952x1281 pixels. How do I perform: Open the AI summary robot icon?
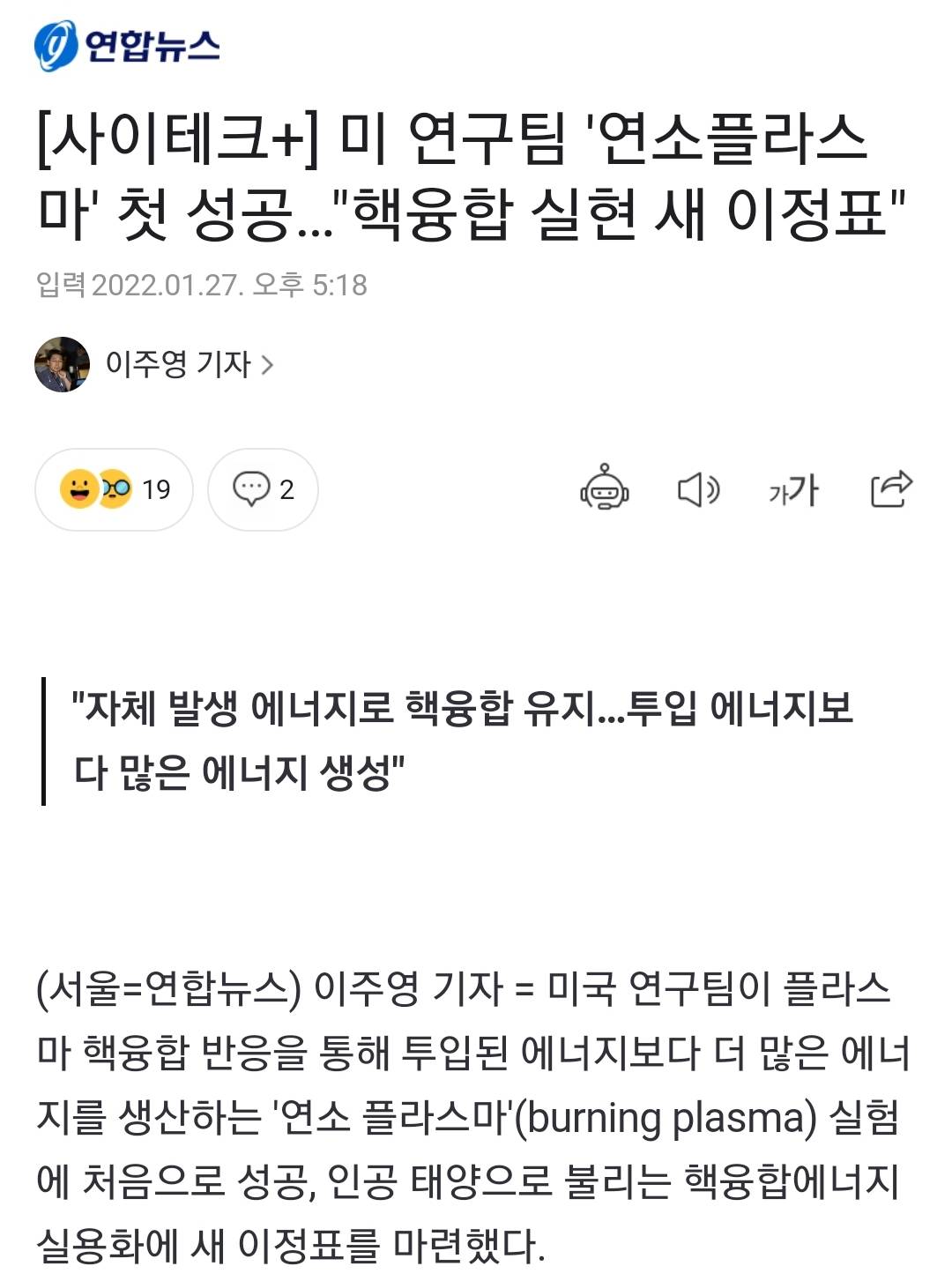pyautogui.click(x=605, y=488)
